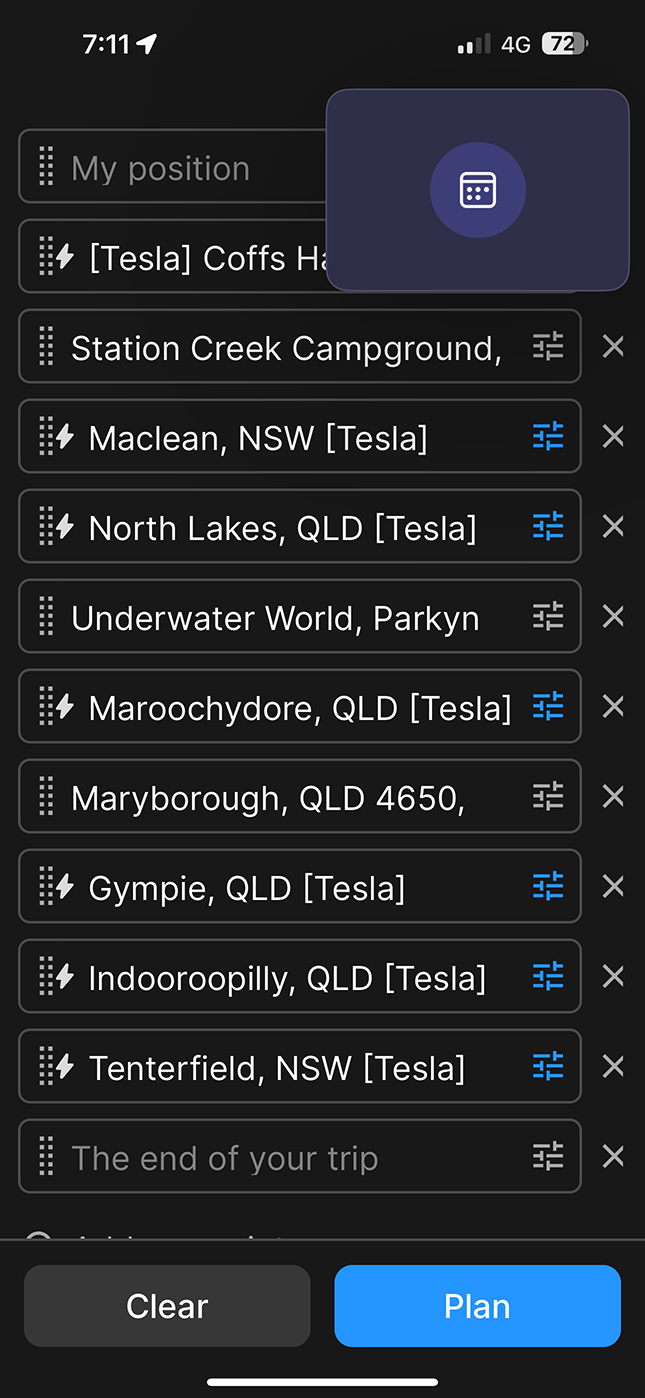Adjust settings for North Lakes, QLD
The height and width of the screenshot is (1398, 645).
click(548, 526)
